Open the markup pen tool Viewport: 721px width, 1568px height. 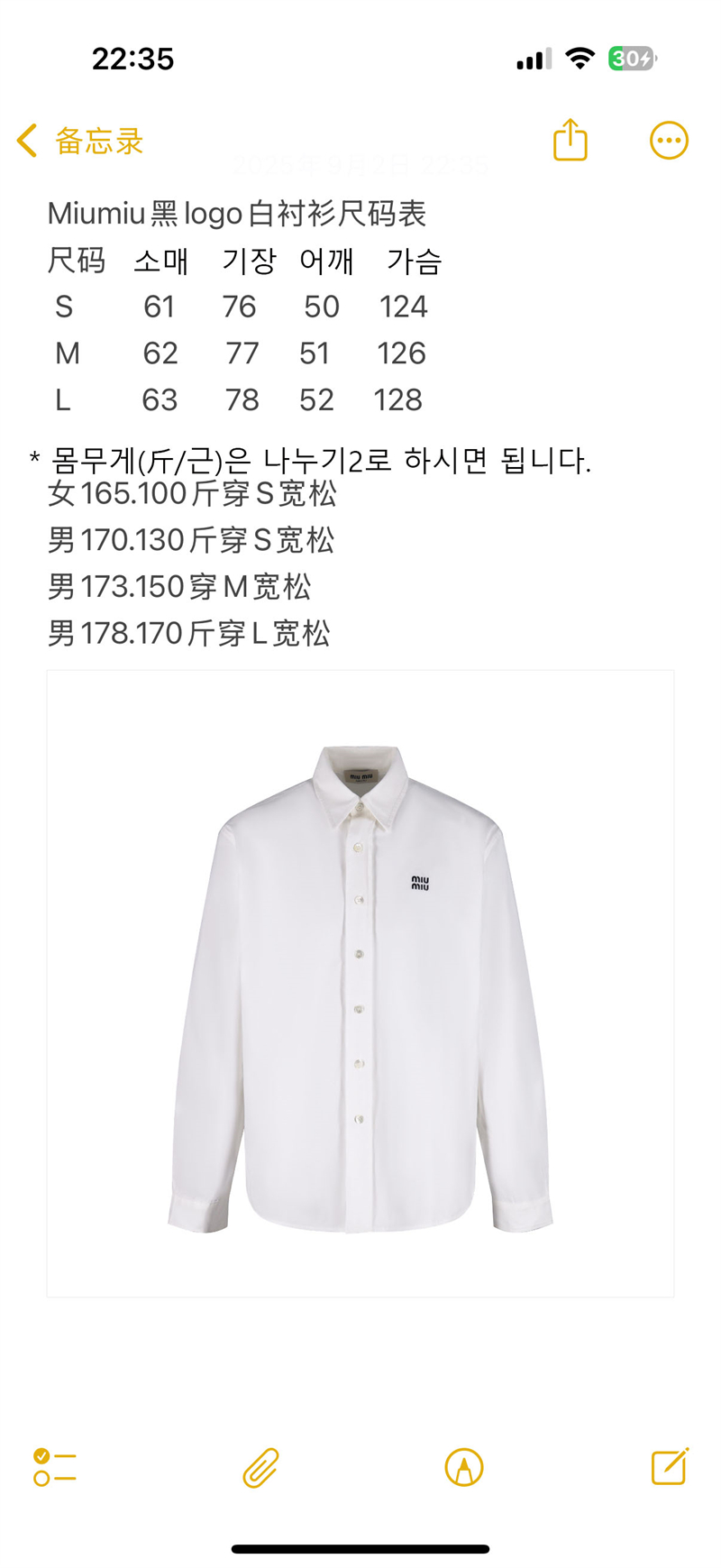[464, 1467]
